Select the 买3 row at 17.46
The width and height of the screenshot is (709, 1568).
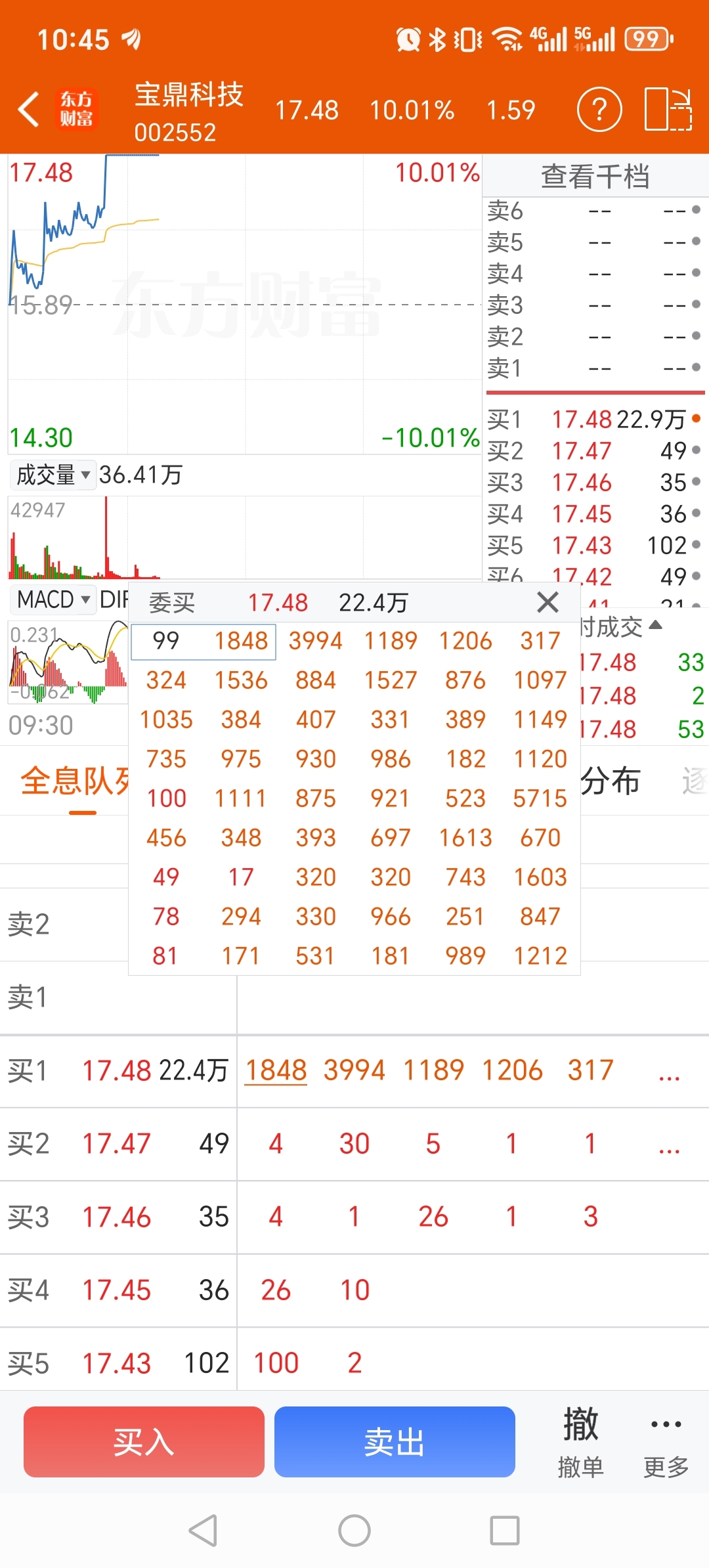(117, 1217)
